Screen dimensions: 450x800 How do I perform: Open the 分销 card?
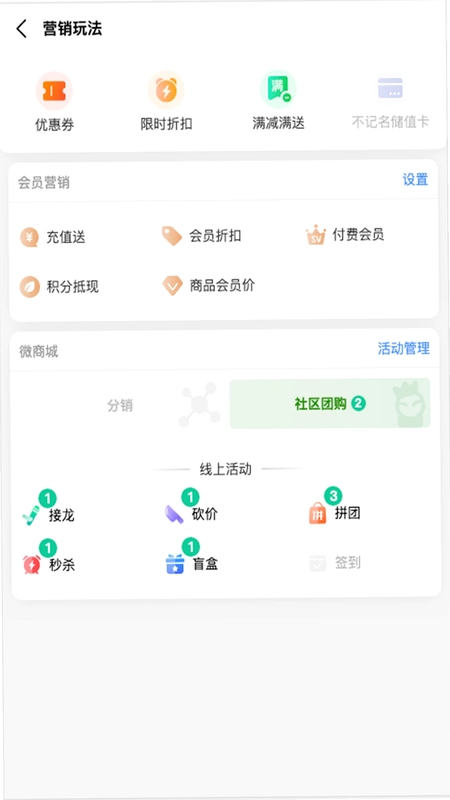120,406
